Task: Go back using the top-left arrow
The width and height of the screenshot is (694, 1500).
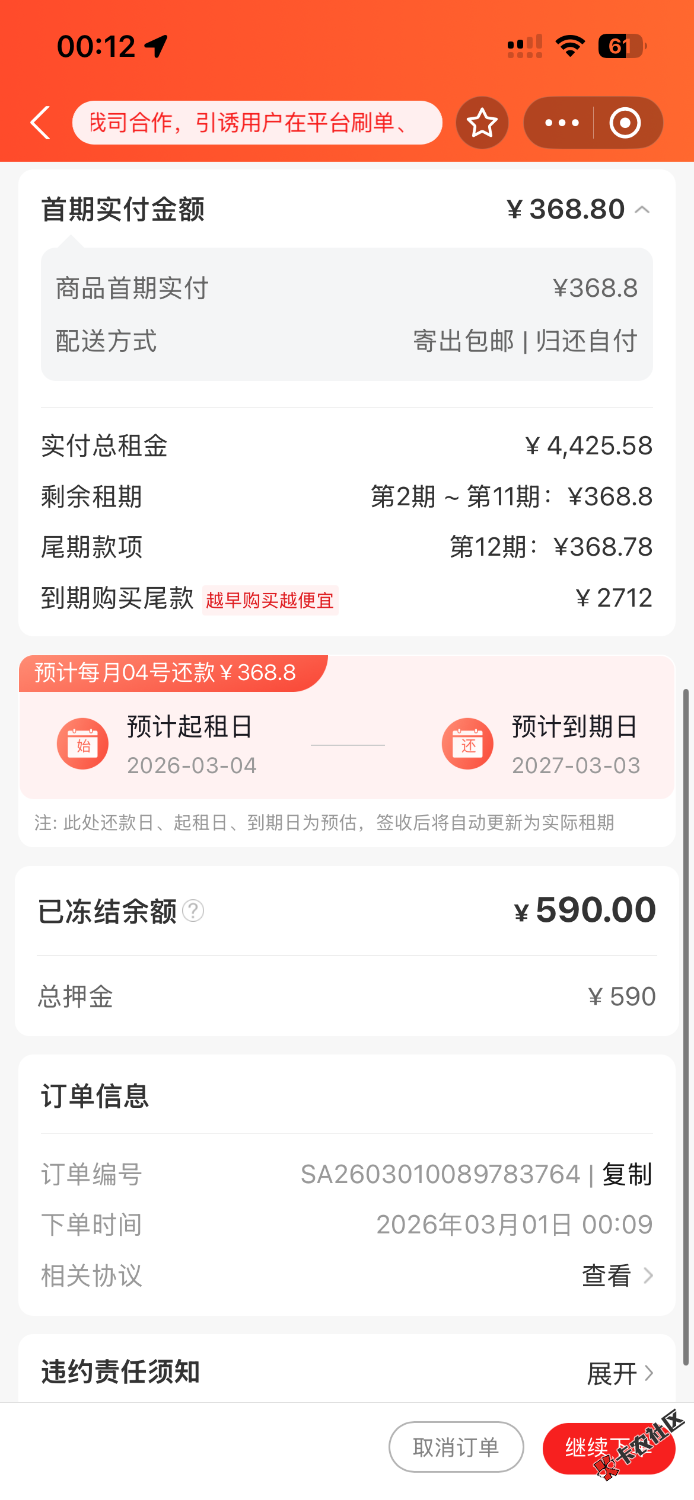Action: click(x=40, y=123)
